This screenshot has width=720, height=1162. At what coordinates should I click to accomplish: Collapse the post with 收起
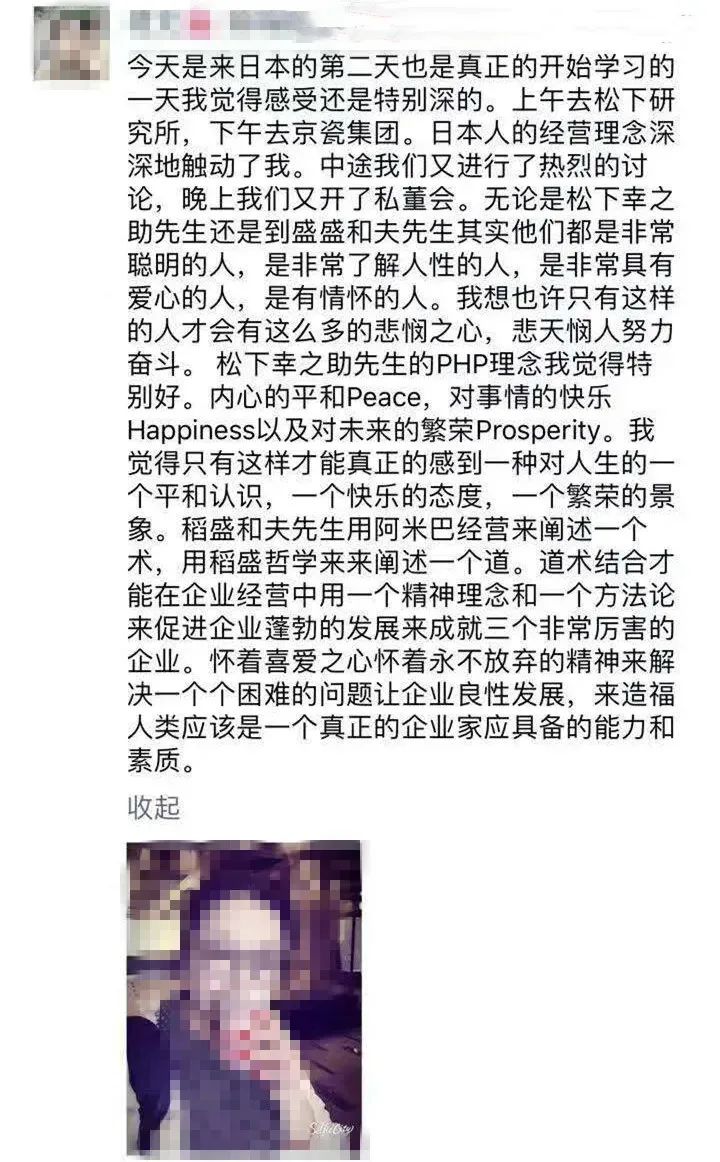[x=154, y=807]
